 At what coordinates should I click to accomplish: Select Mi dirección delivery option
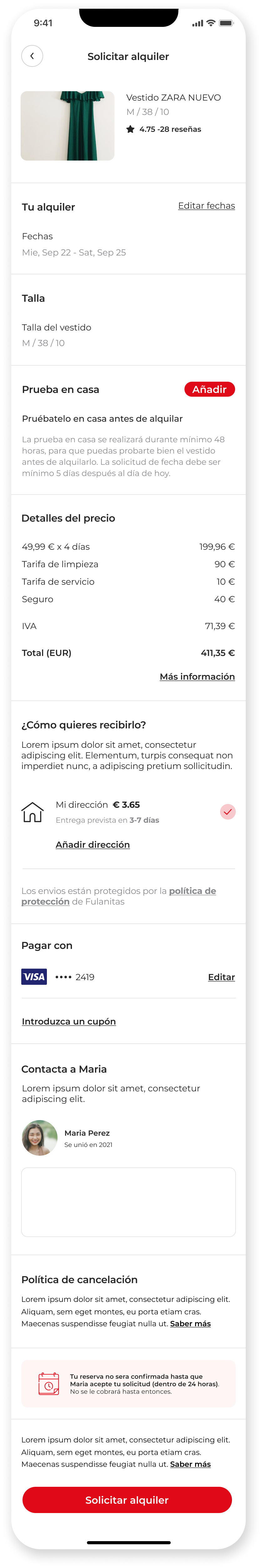coord(227,811)
